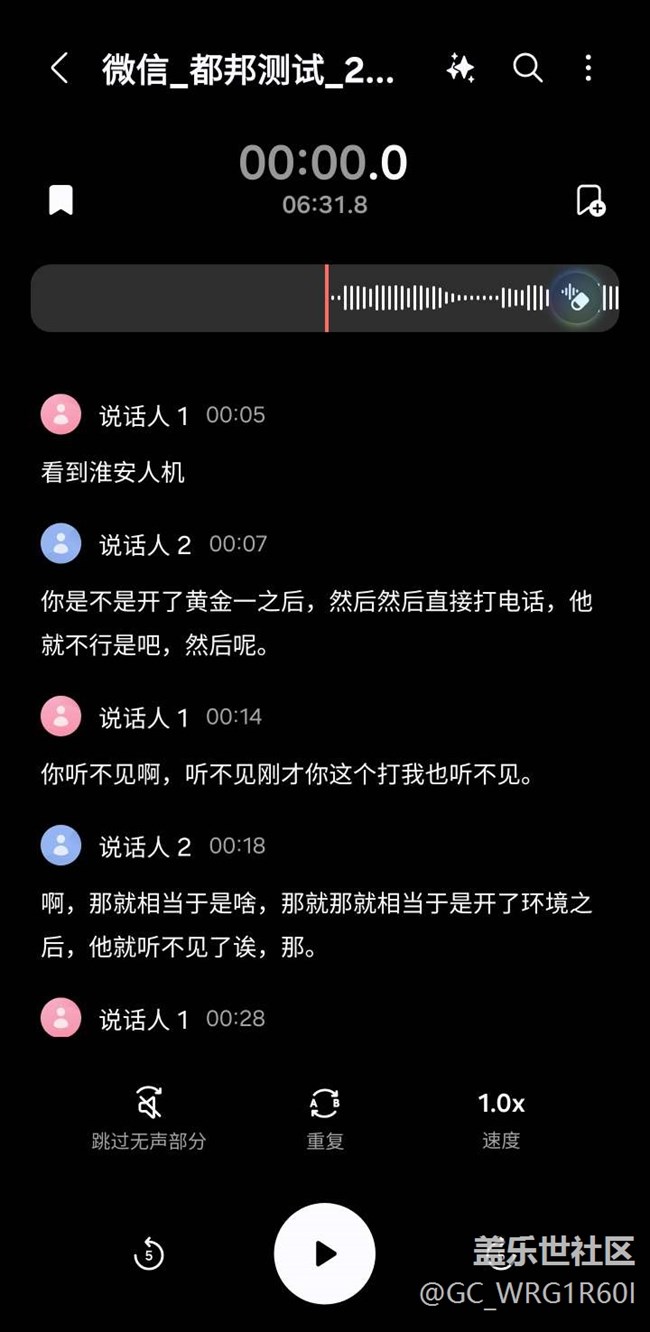The height and width of the screenshot is (1332, 650).
Task: Open the three-dot overflow menu
Action: 588,68
